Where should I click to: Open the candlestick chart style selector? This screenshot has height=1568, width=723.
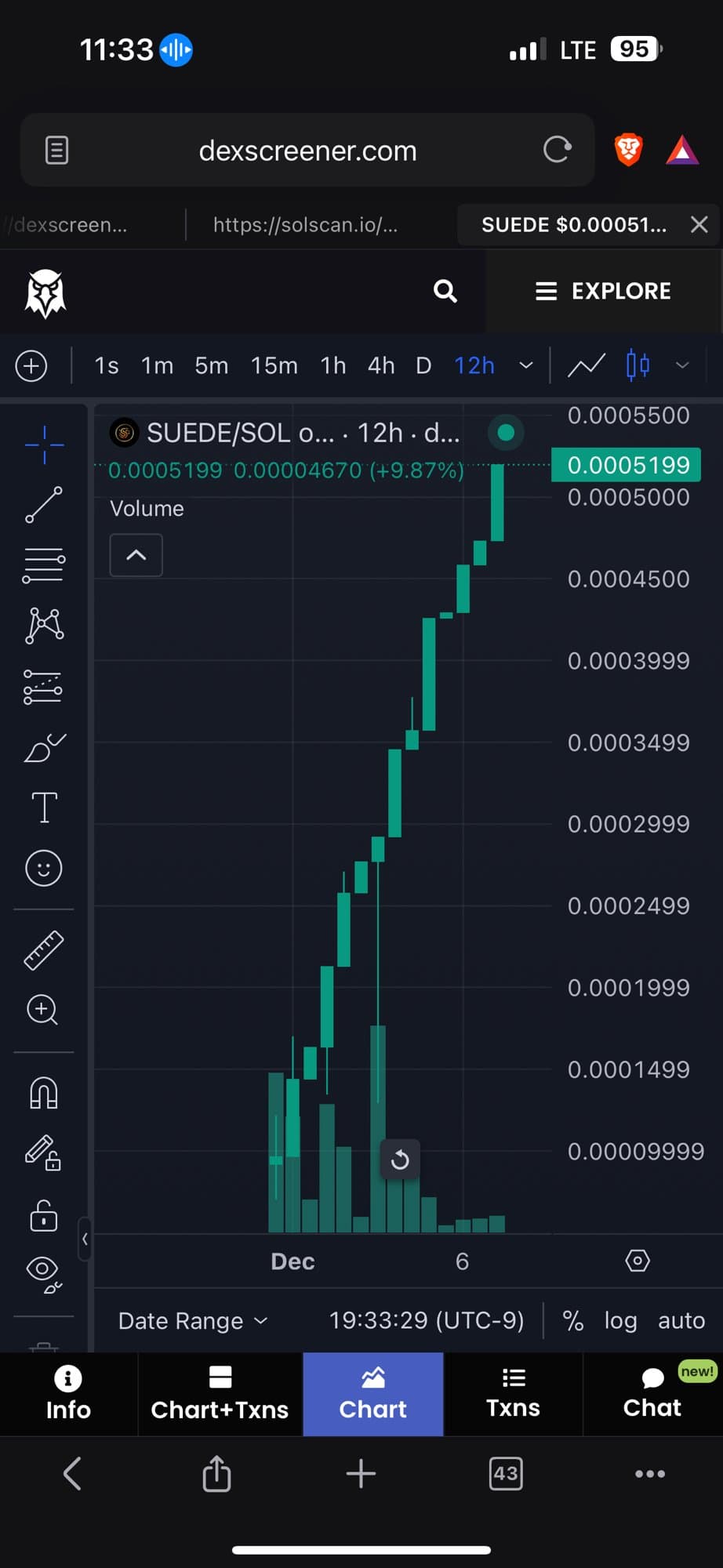point(638,366)
